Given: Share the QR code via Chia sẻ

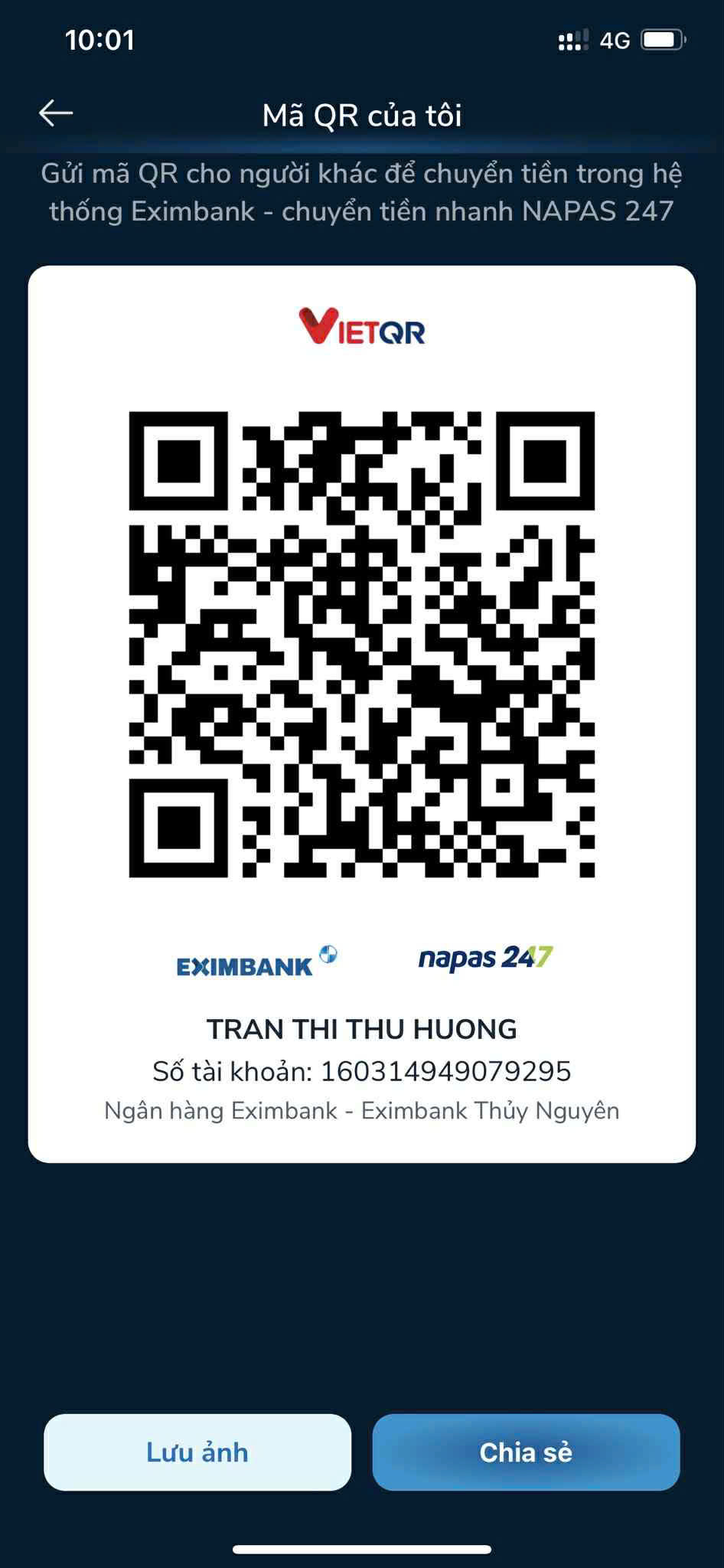Looking at the screenshot, I should (x=526, y=1452).
